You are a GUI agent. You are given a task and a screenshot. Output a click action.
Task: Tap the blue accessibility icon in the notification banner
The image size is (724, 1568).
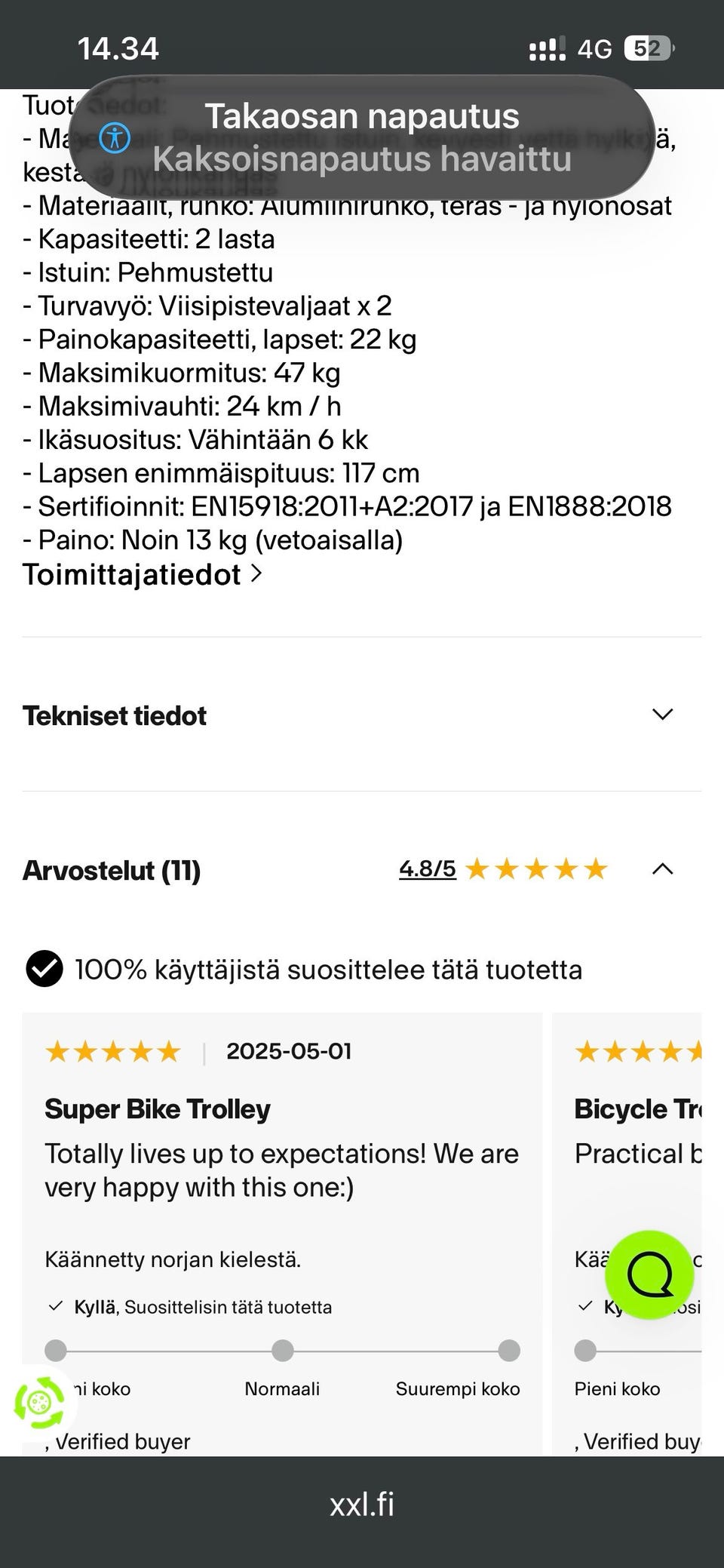[115, 138]
